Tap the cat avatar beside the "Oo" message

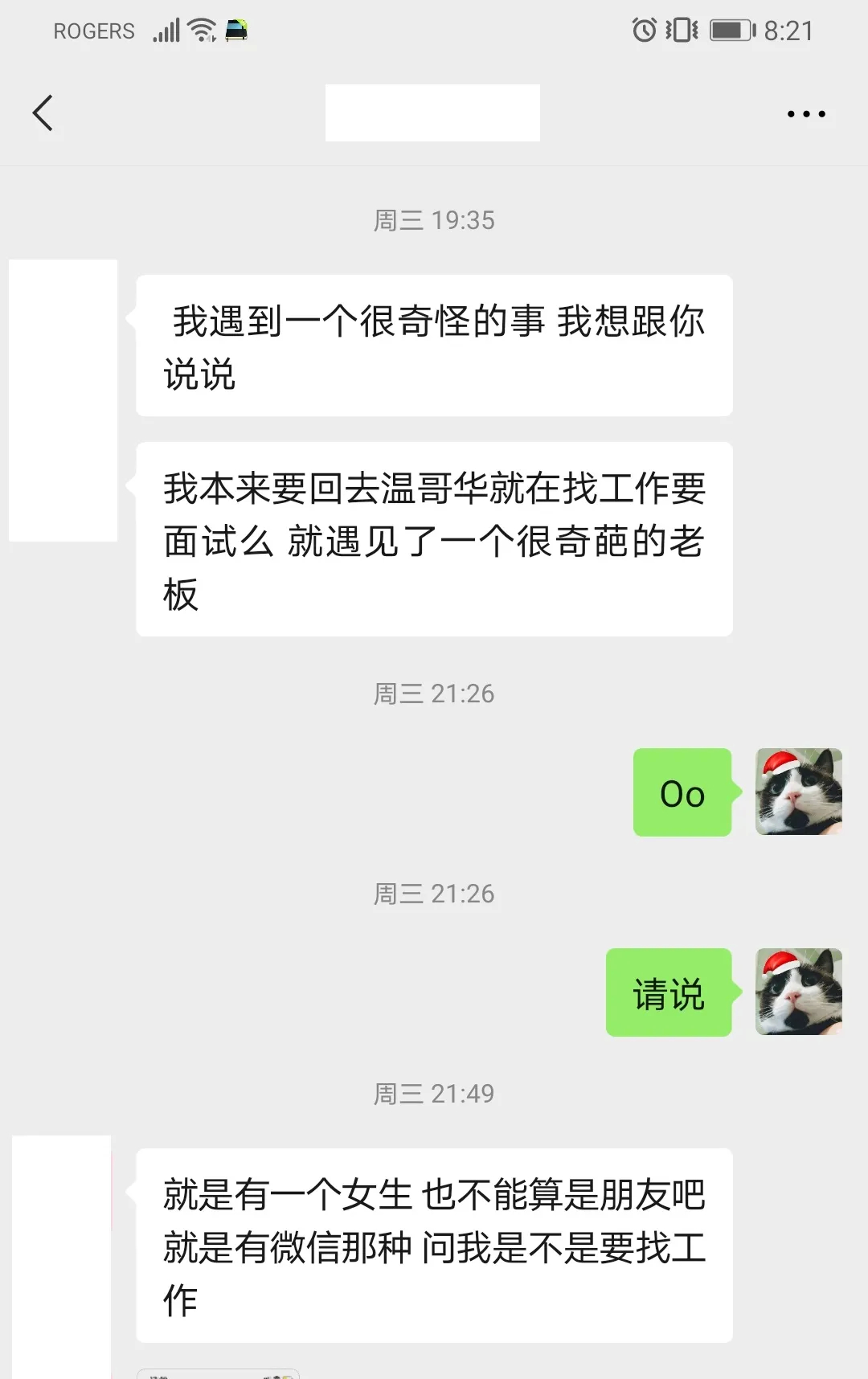coord(798,792)
